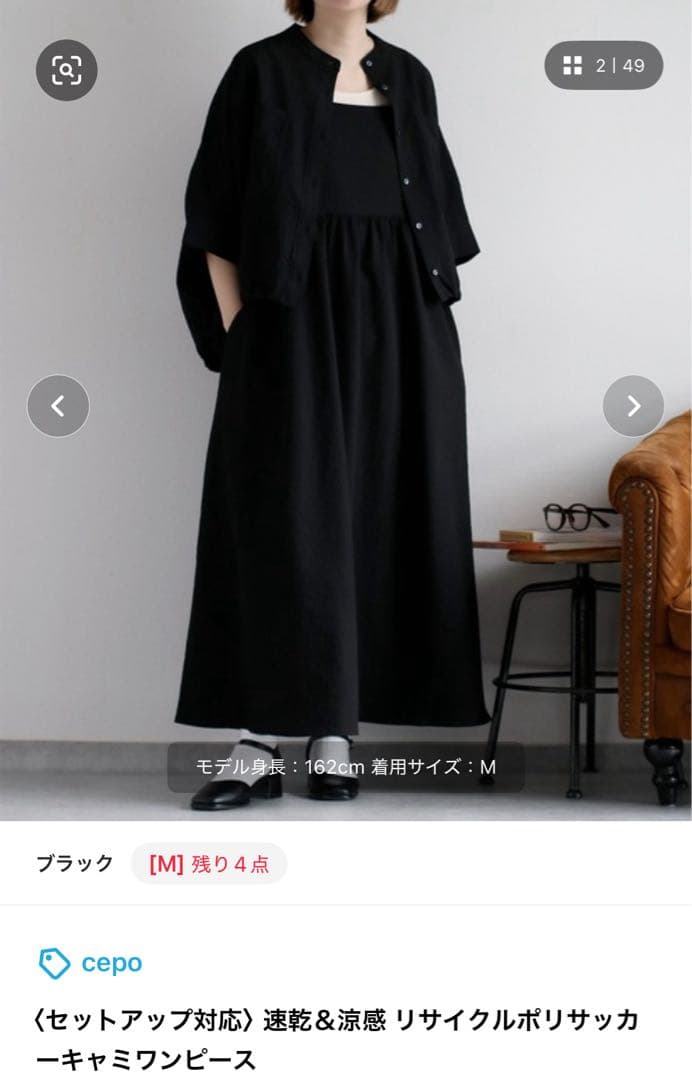Go to the previous product photo

tap(58, 406)
